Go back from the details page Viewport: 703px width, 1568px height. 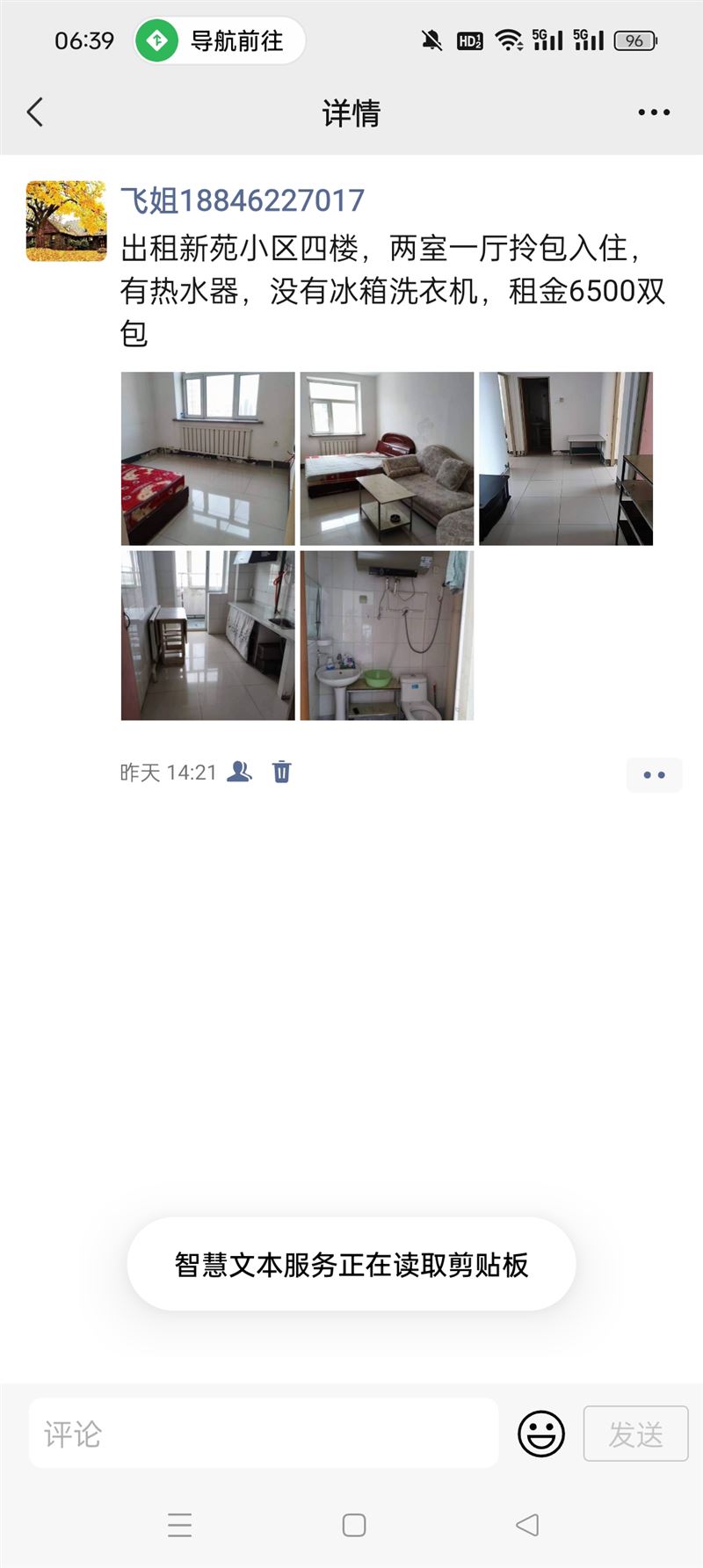coord(35,113)
